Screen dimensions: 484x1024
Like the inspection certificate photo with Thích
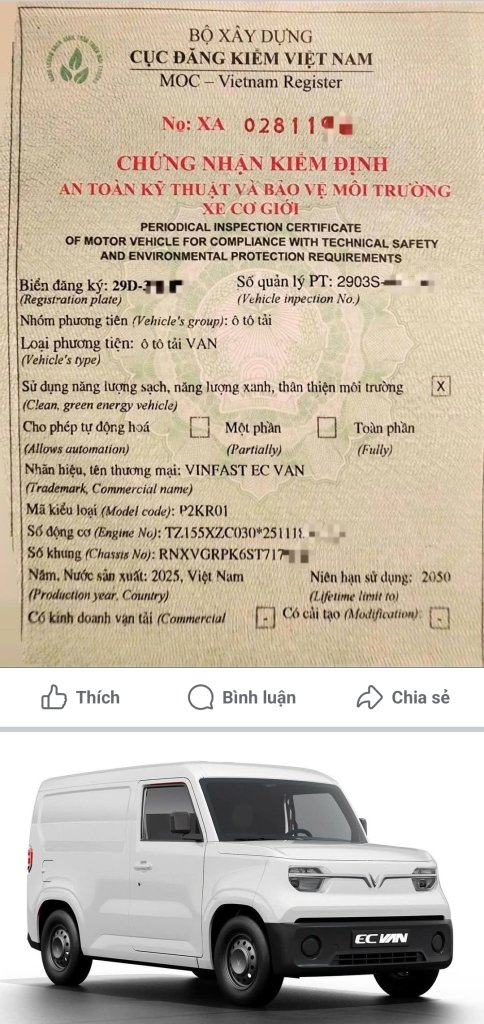pos(80,697)
